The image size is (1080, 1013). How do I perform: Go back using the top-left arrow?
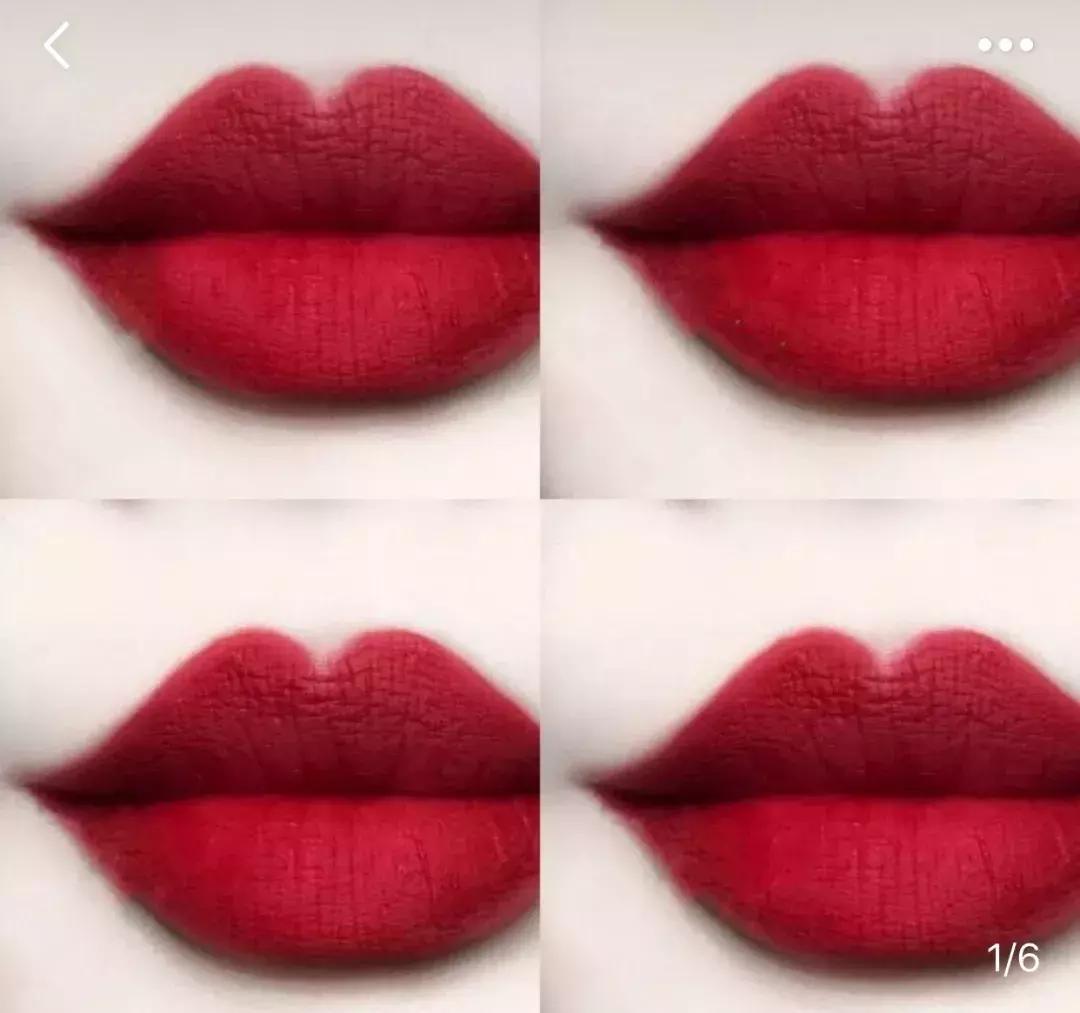pos(57,46)
